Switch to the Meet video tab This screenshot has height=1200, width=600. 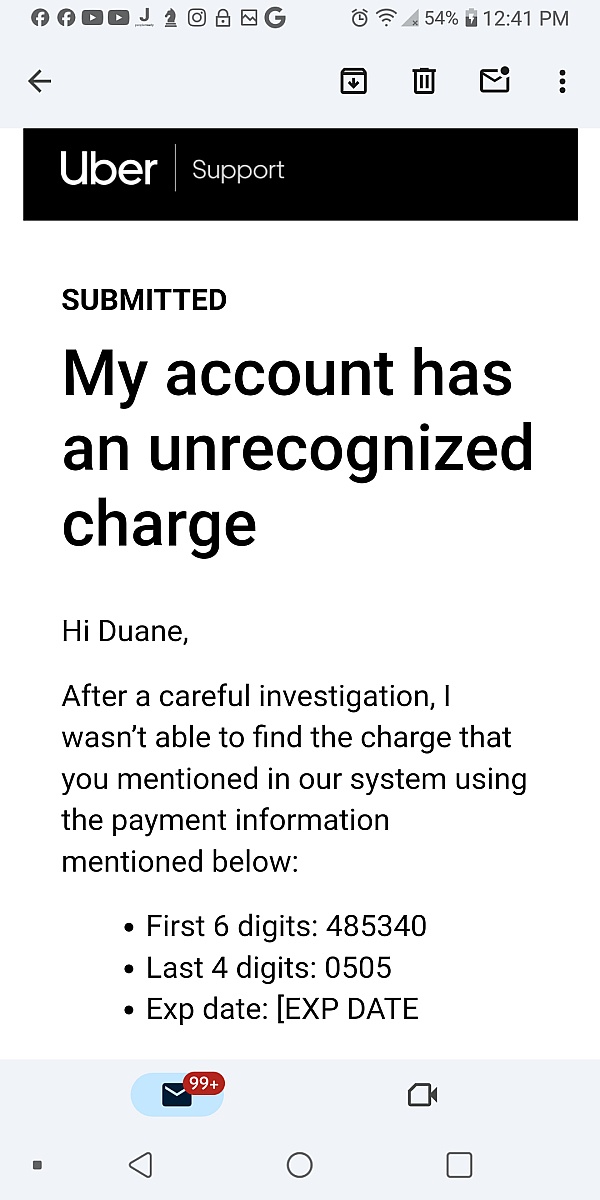pos(423,1096)
